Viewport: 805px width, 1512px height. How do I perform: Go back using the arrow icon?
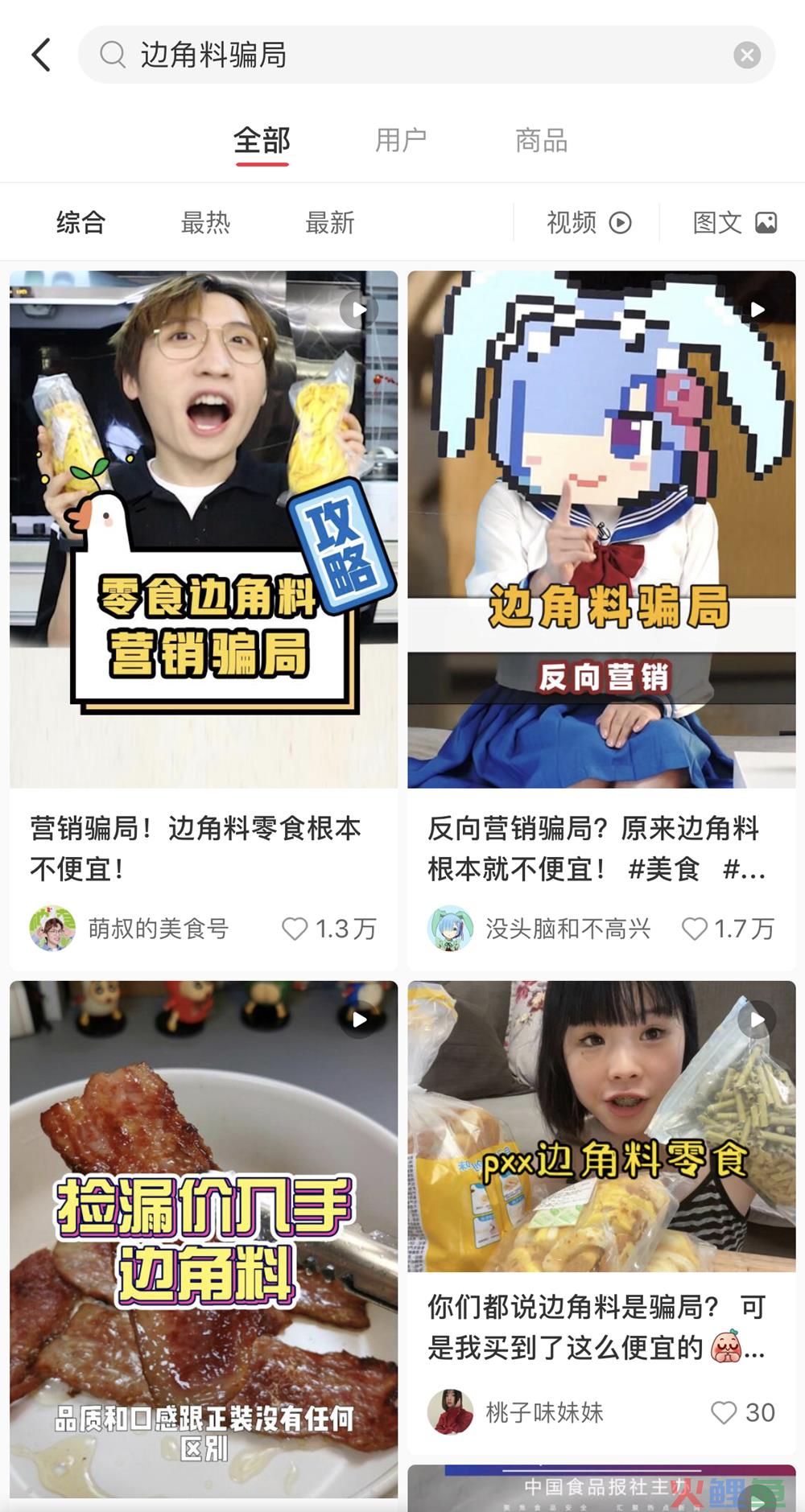(42, 55)
